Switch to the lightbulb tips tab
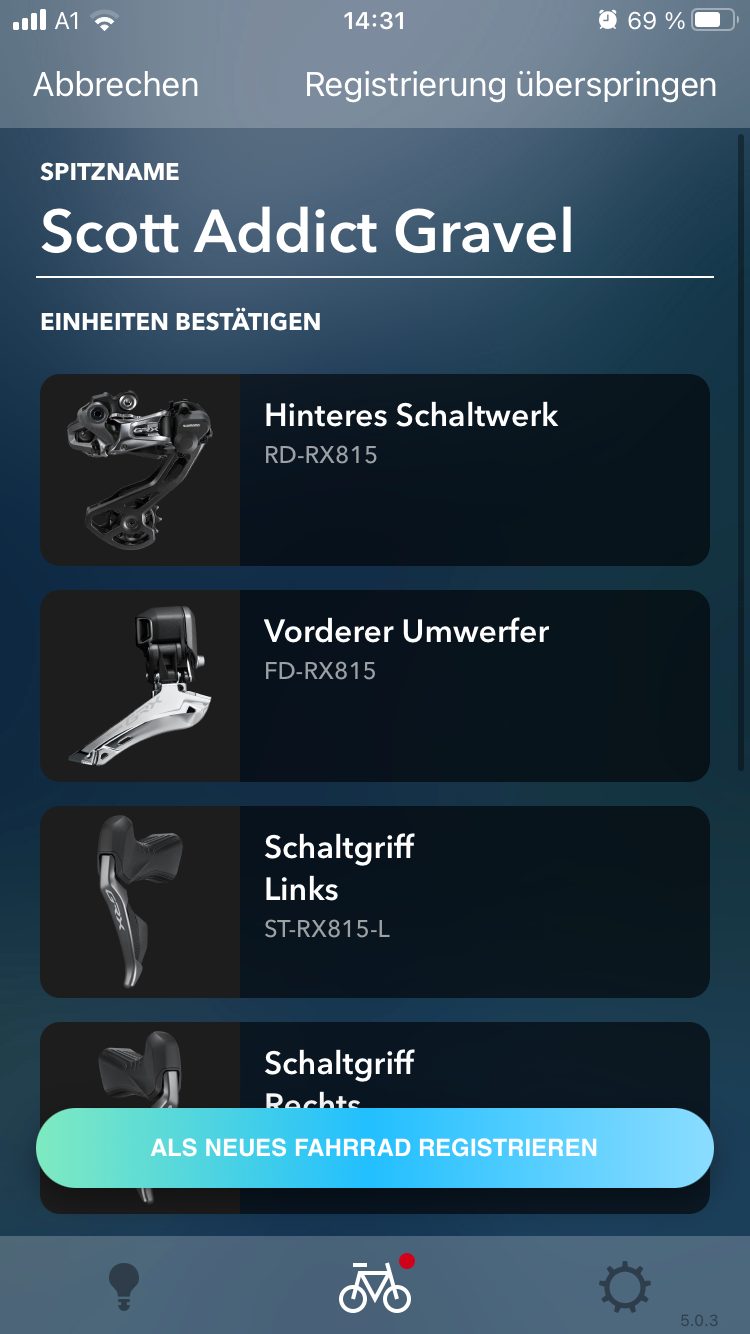The height and width of the screenshot is (1334, 750). pos(124,1286)
